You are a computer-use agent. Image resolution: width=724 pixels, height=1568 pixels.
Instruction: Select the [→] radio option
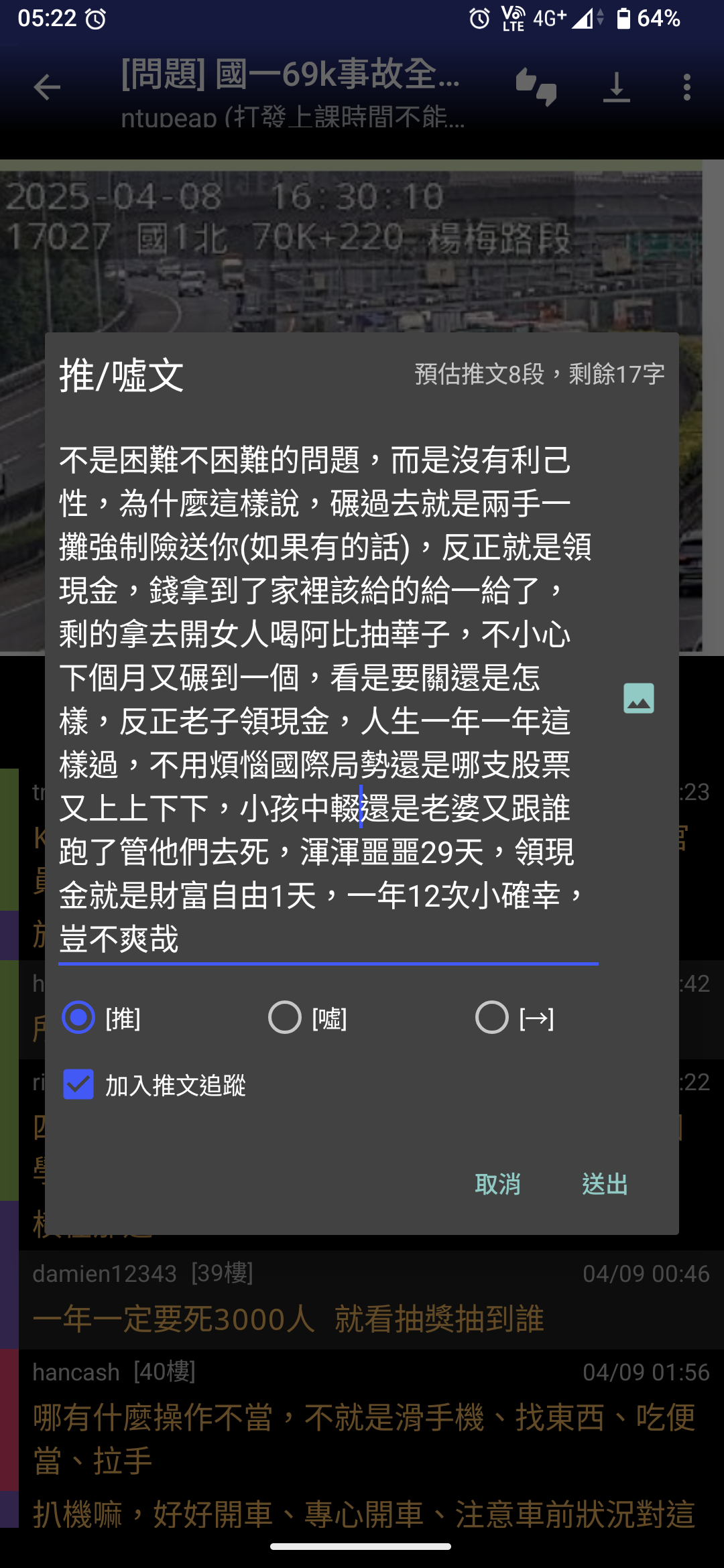coord(493,1018)
